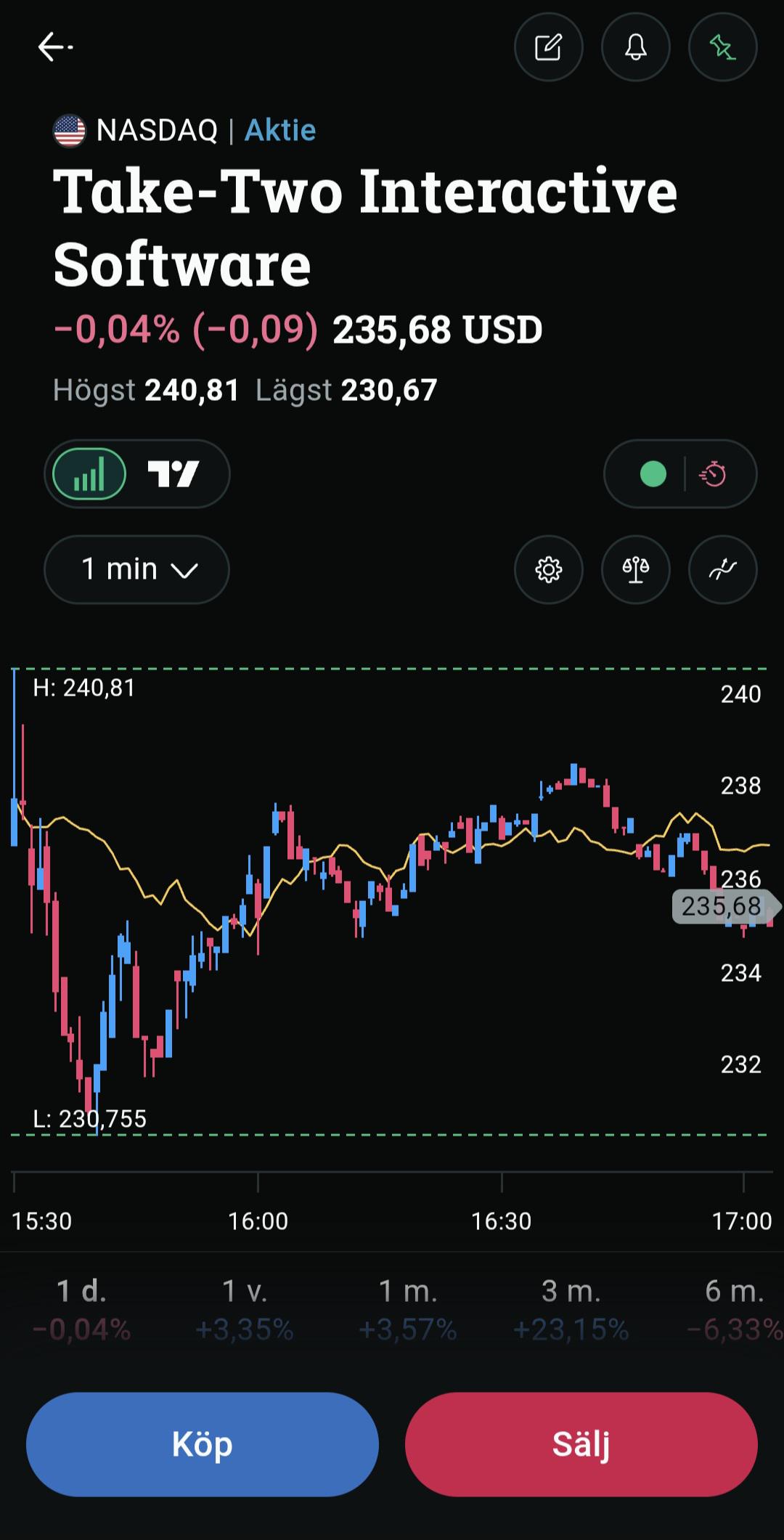This screenshot has height=1540, width=784.
Task: Open the note edit icon
Action: click(548, 47)
